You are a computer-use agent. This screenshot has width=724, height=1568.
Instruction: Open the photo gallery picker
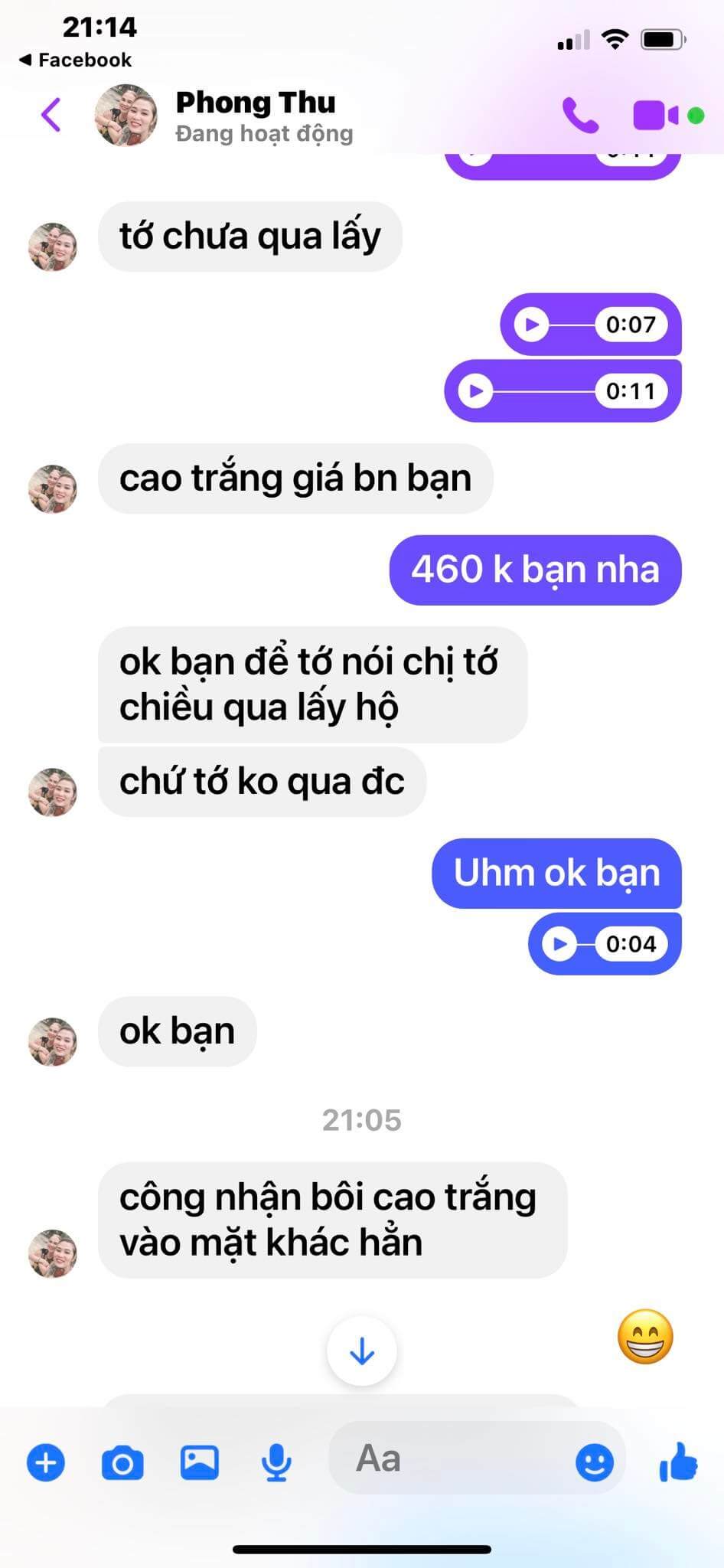[199, 1463]
